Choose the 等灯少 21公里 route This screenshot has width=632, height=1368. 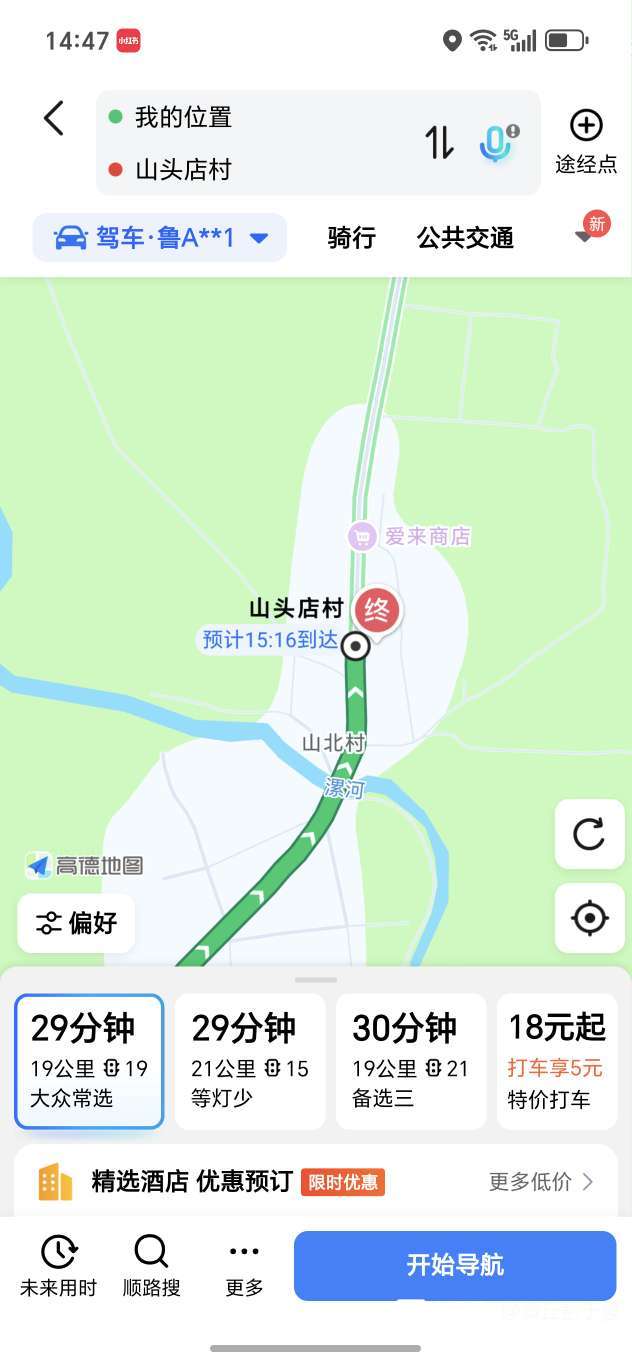[x=250, y=1061]
